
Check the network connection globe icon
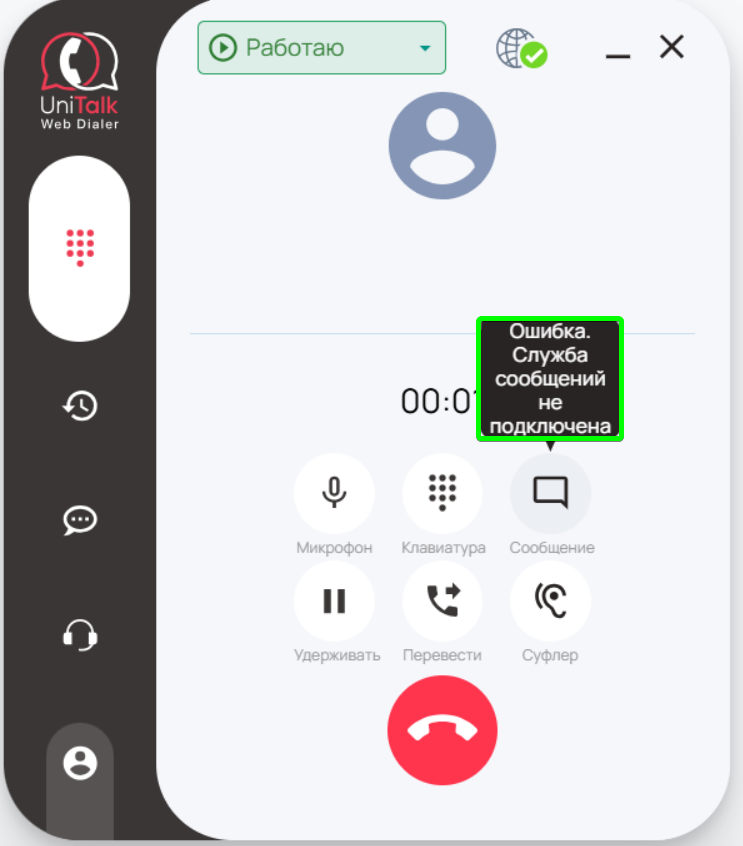(521, 48)
